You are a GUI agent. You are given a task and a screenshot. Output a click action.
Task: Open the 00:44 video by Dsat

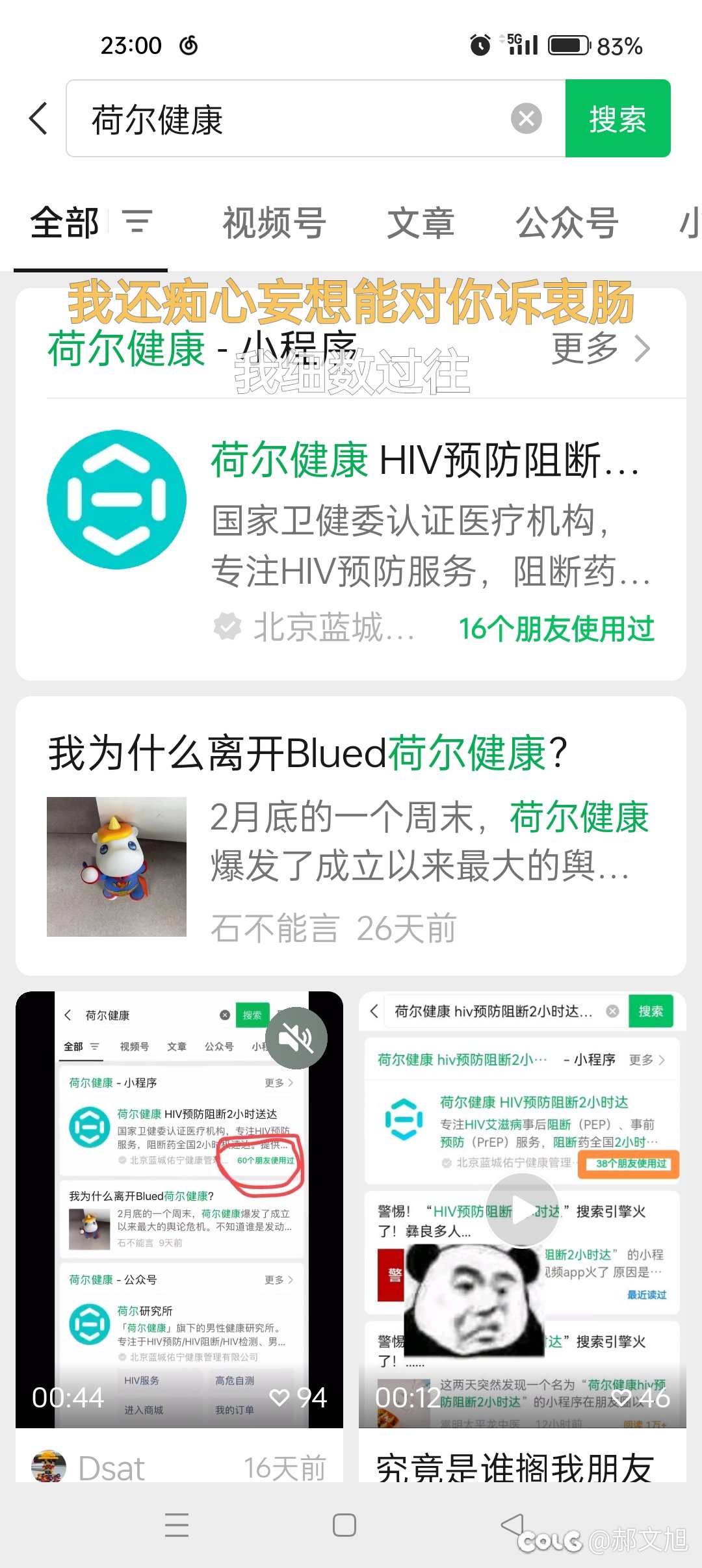[x=179, y=1210]
